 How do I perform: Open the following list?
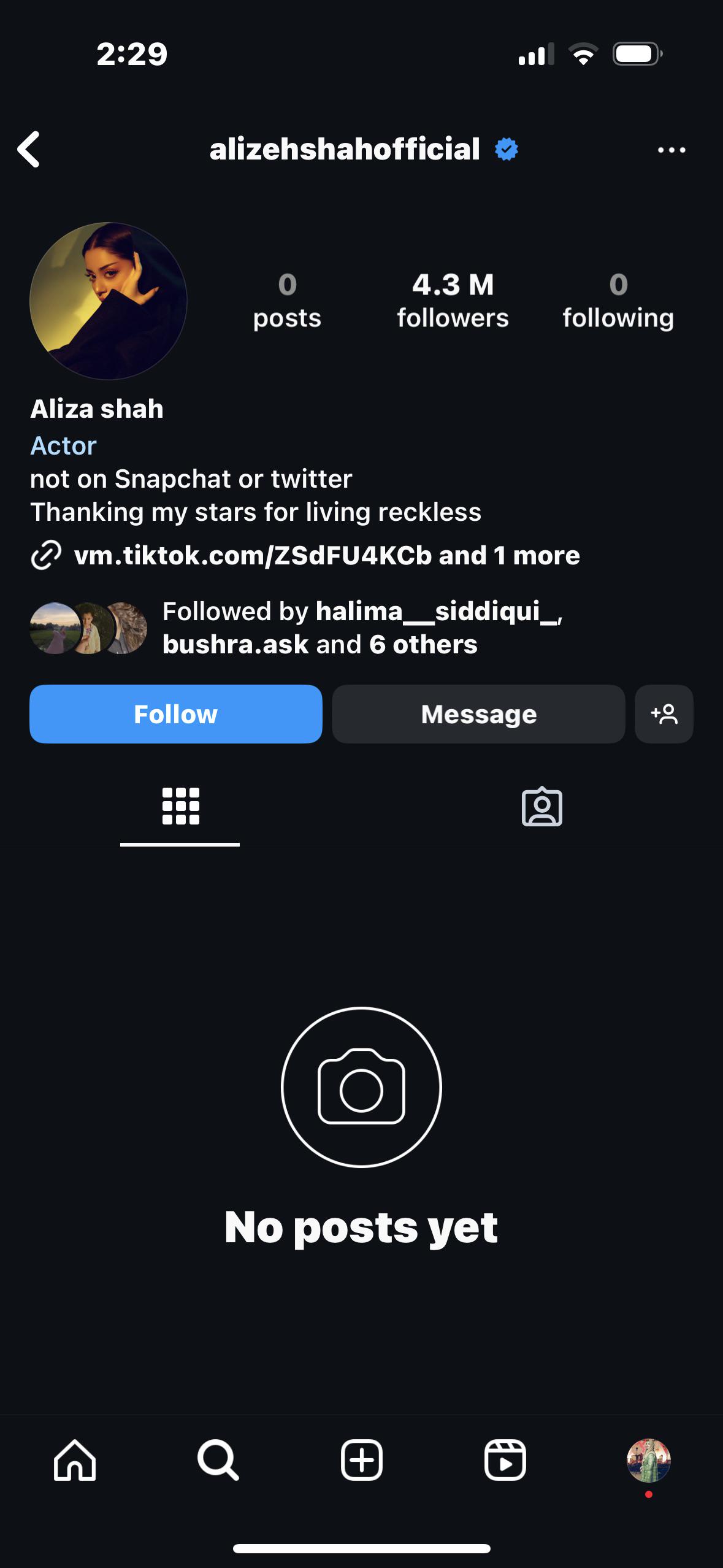click(x=618, y=301)
